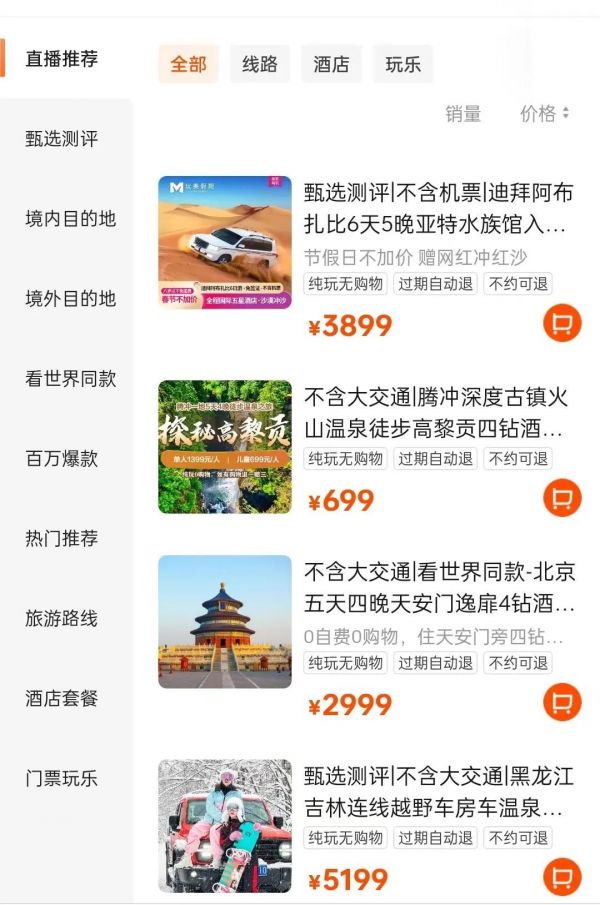This screenshot has width=600, height=905.
Task: Switch to 酒店套餐 category
Action: 62,699
